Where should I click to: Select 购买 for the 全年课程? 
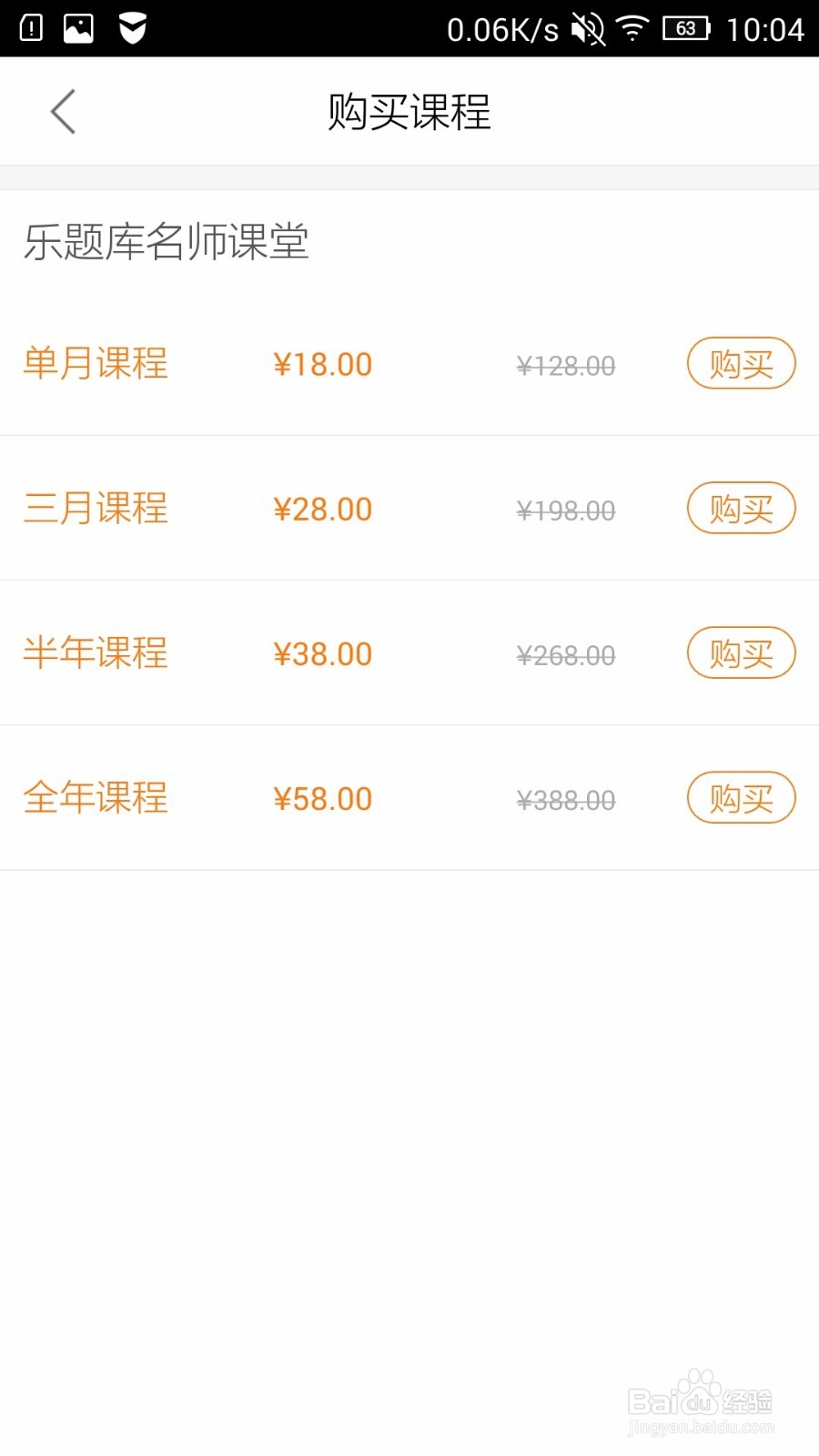741,797
